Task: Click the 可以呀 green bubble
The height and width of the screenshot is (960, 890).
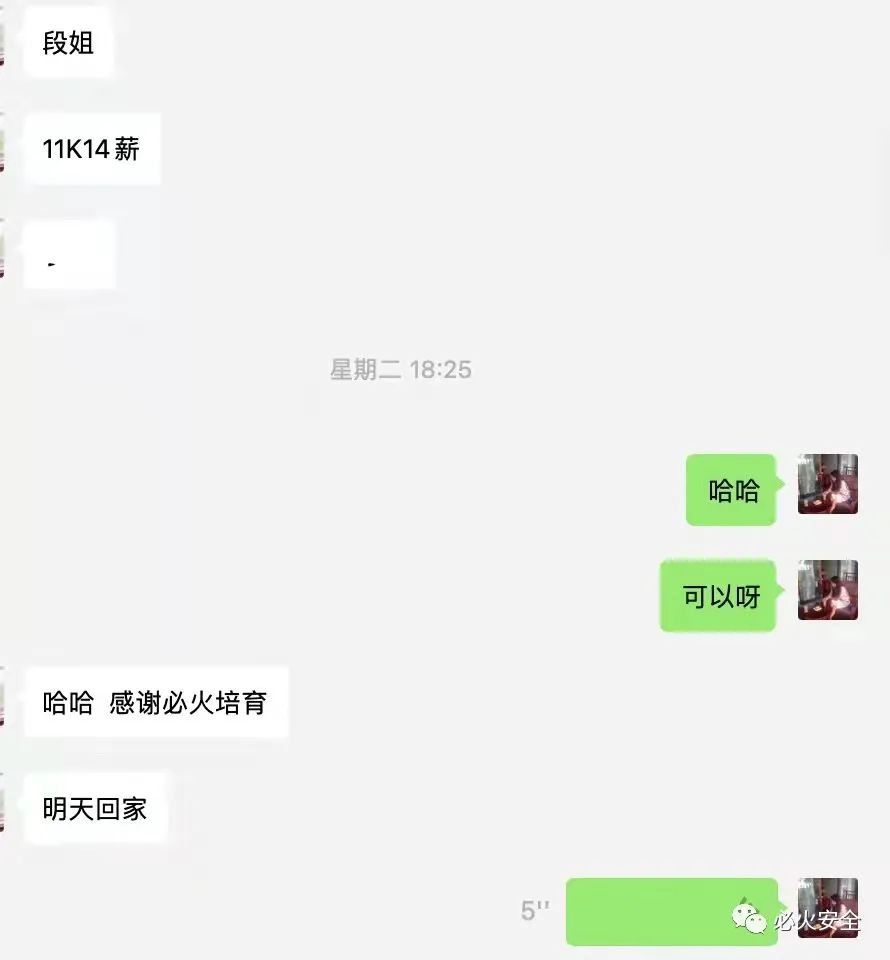Action: (x=717, y=594)
